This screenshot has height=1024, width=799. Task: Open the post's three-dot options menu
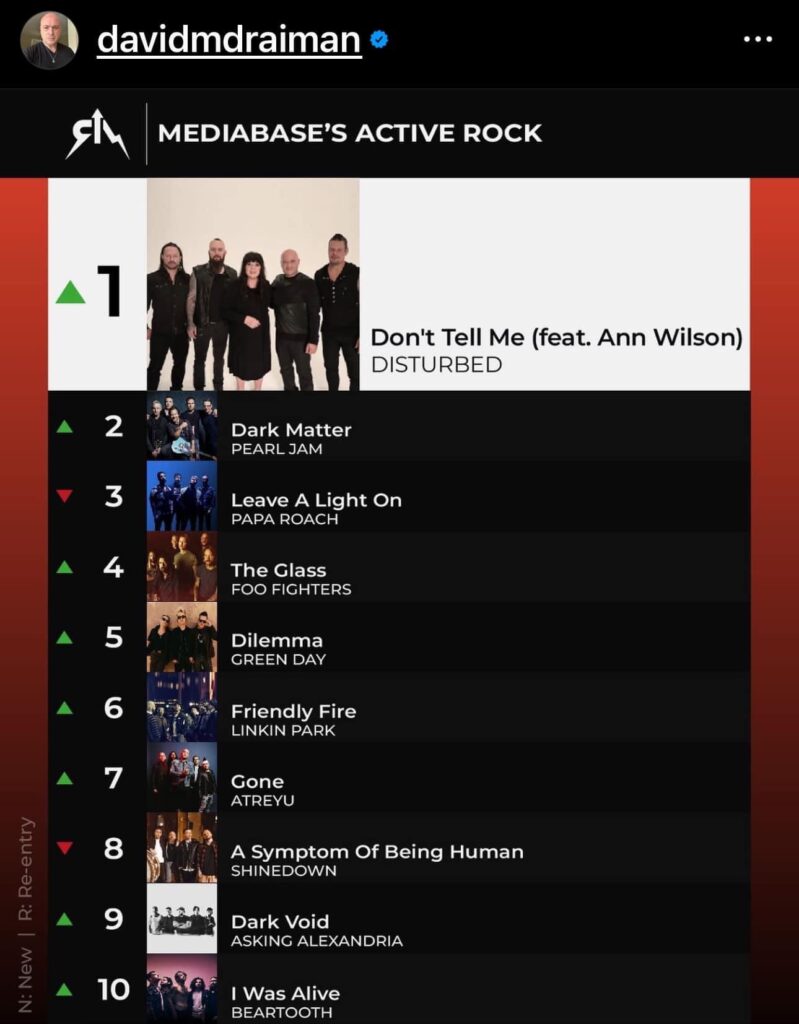click(x=758, y=40)
